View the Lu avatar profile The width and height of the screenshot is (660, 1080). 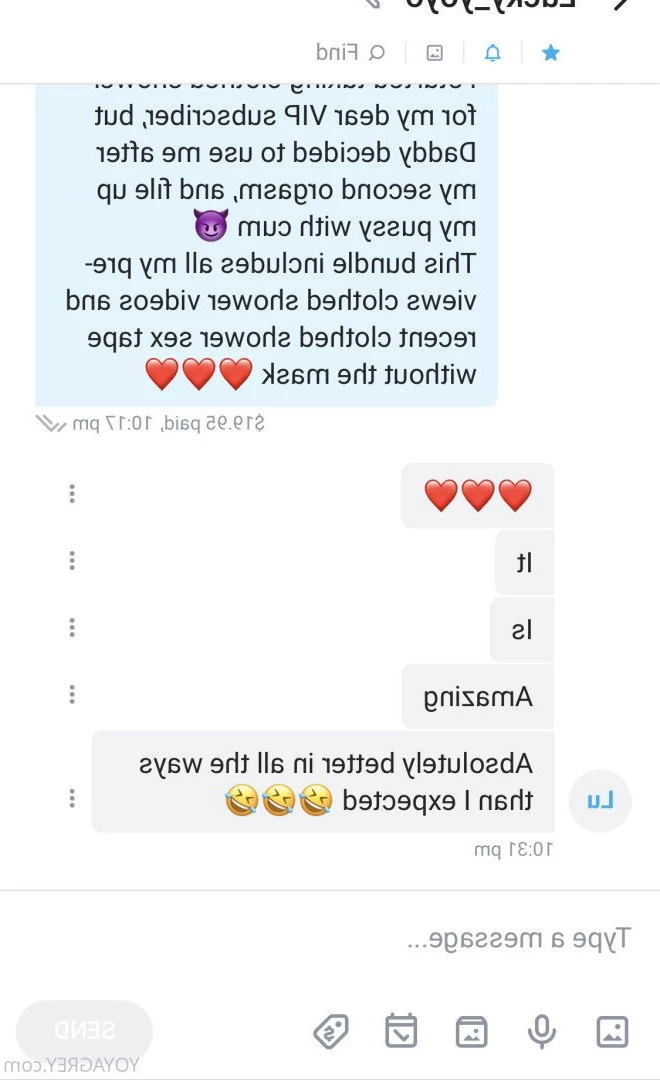point(600,800)
